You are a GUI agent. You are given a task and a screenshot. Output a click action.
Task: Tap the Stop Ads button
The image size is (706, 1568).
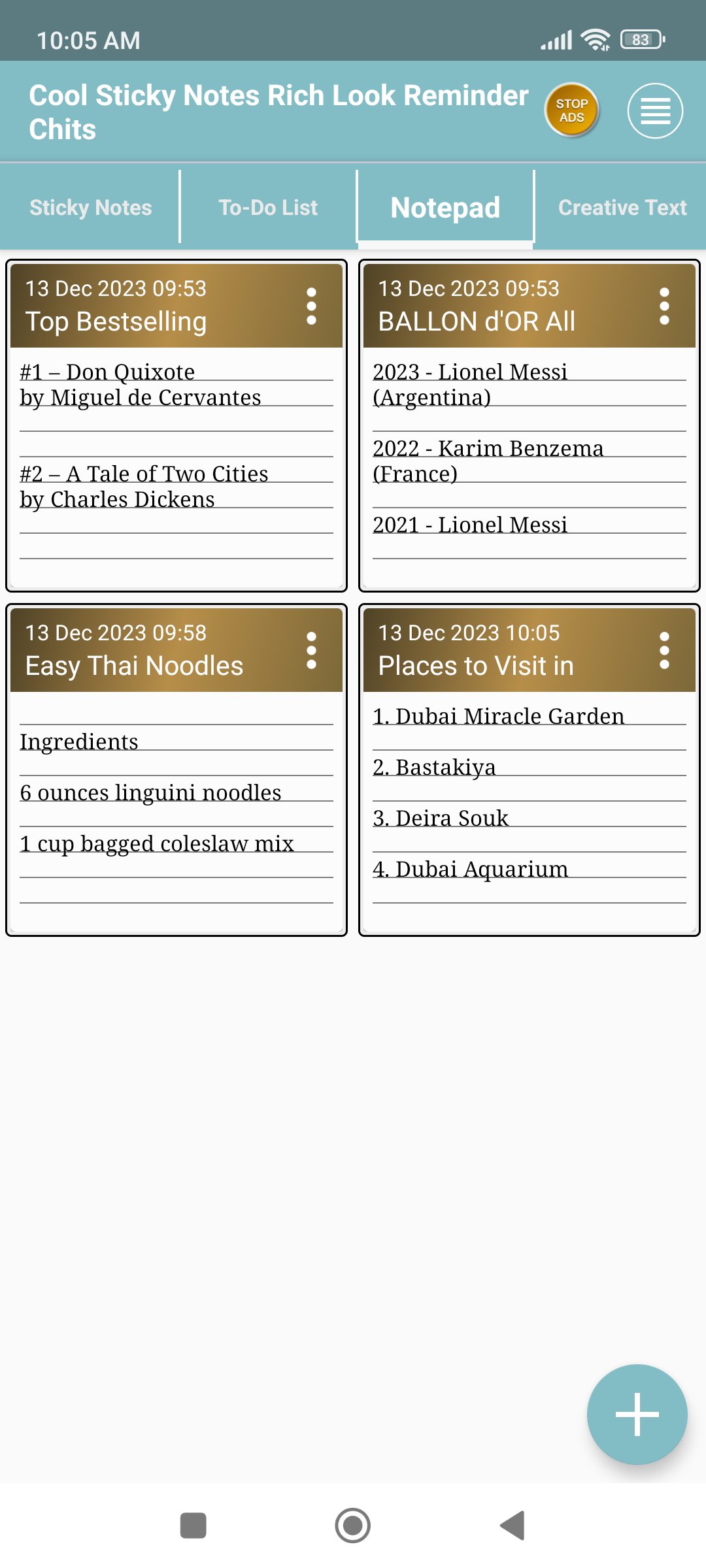tap(572, 110)
